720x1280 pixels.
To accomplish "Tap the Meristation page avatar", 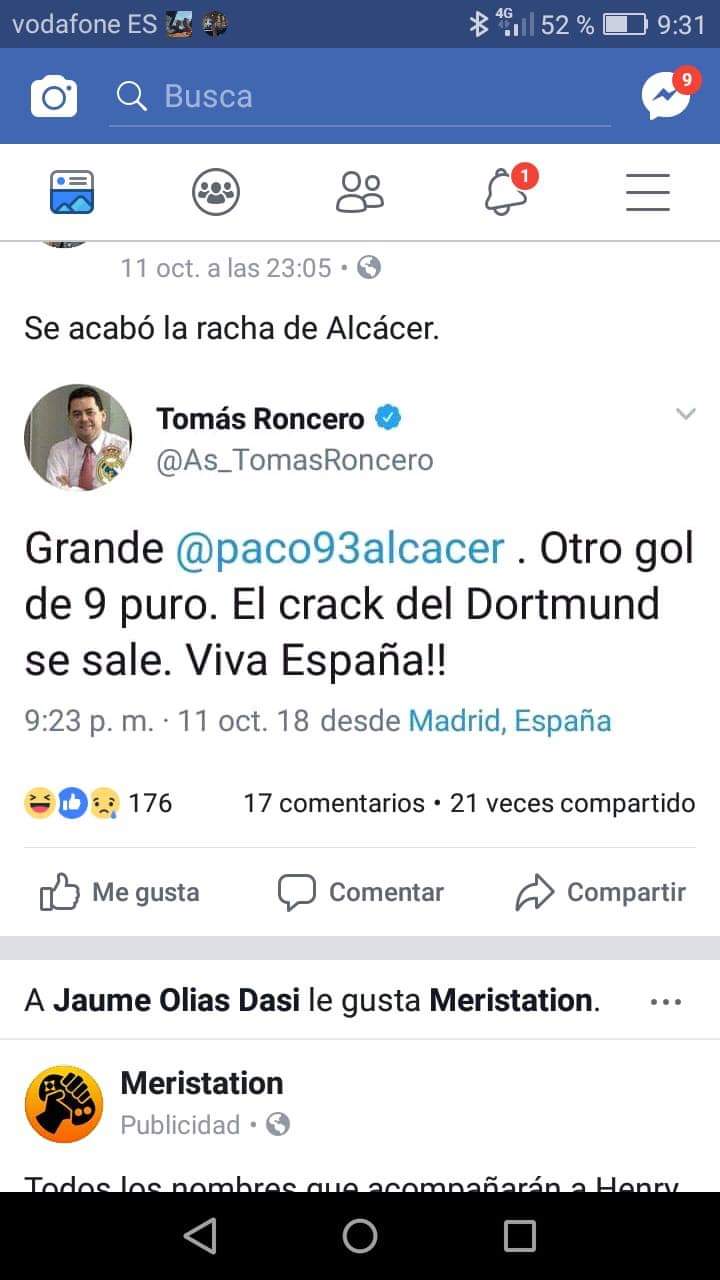I will click(x=64, y=1104).
